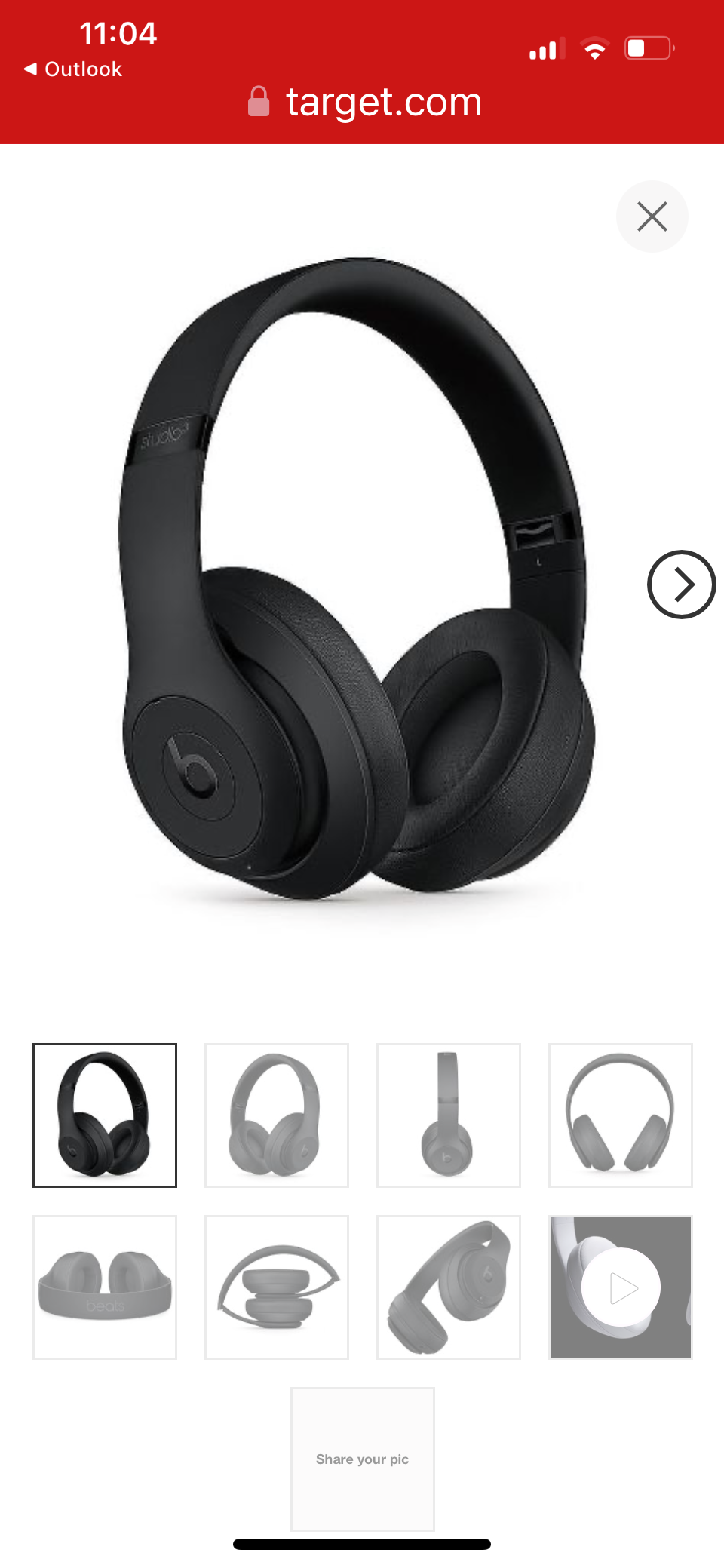Image resolution: width=724 pixels, height=1568 pixels.
Task: View the second angled headphones thumbnail
Action: coord(277,1115)
